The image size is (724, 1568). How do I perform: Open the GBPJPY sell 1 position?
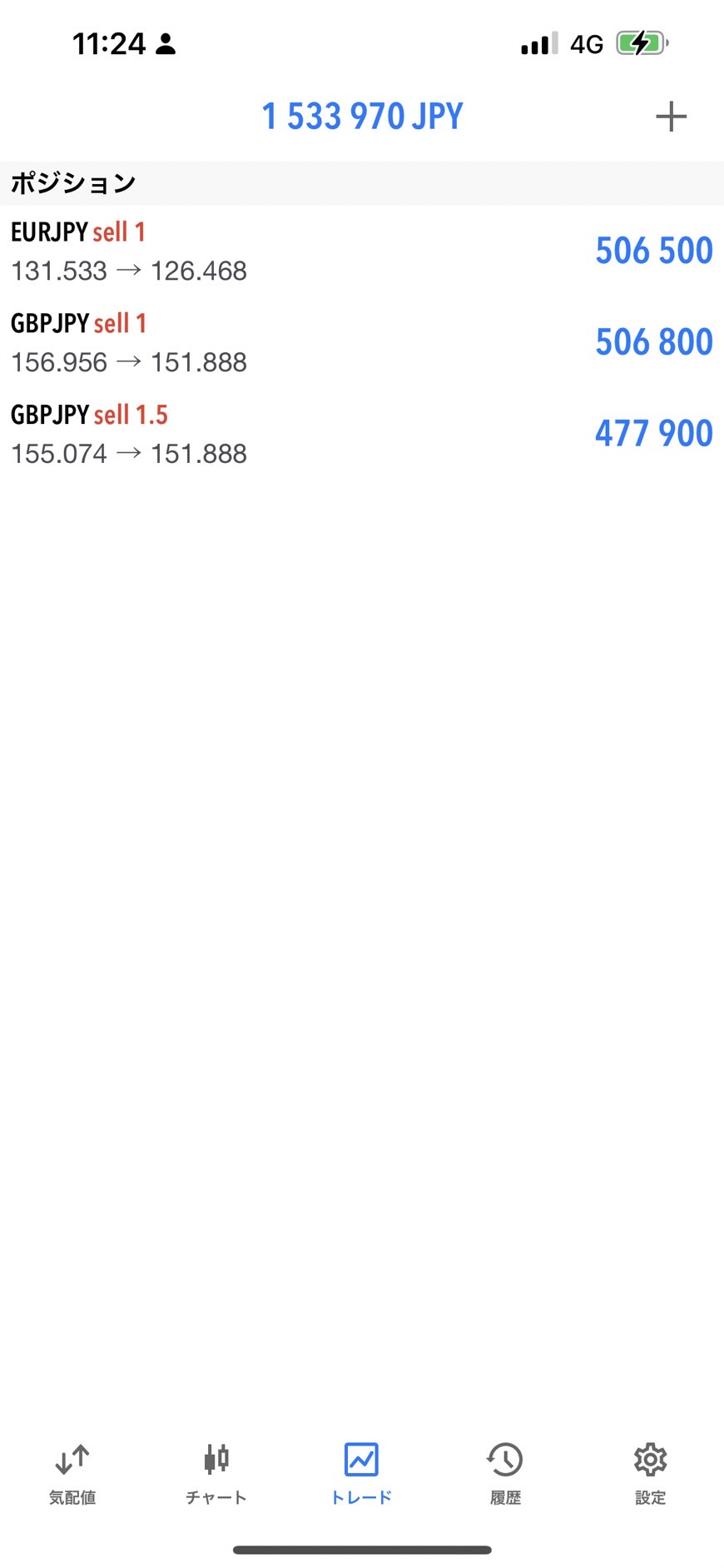coord(361,342)
